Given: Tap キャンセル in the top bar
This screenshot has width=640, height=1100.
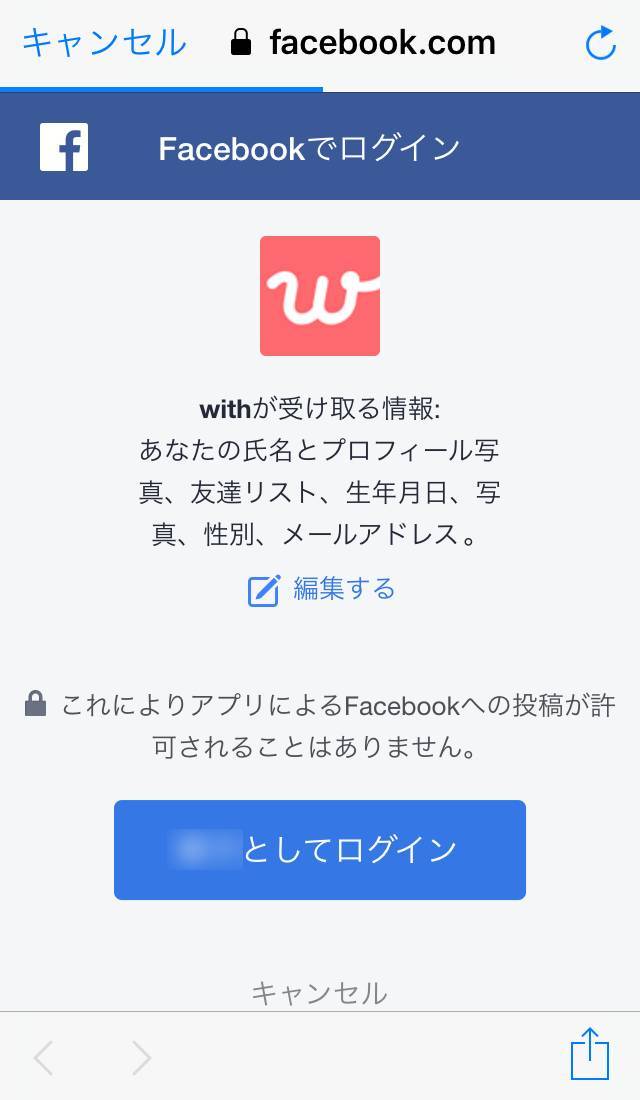Looking at the screenshot, I should [x=103, y=43].
